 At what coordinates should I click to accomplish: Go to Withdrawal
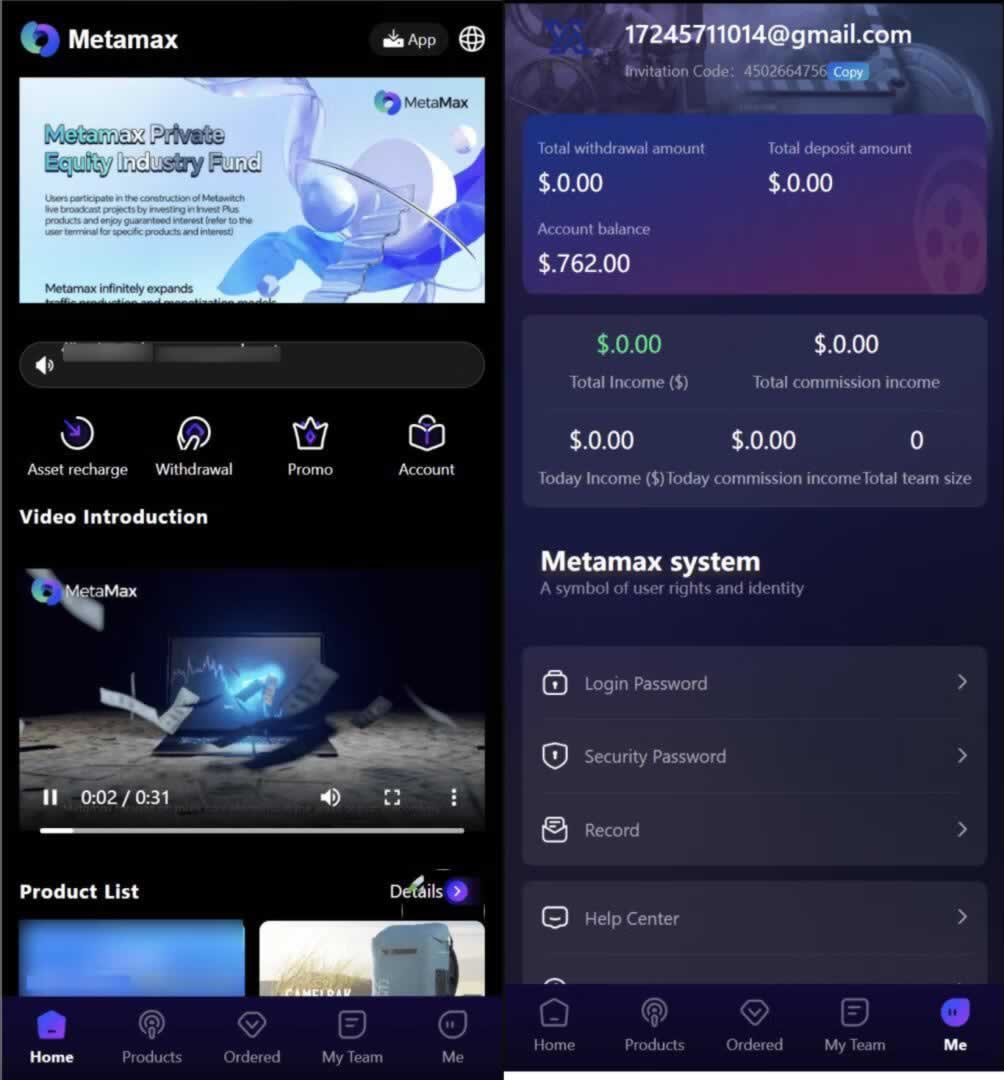click(194, 447)
